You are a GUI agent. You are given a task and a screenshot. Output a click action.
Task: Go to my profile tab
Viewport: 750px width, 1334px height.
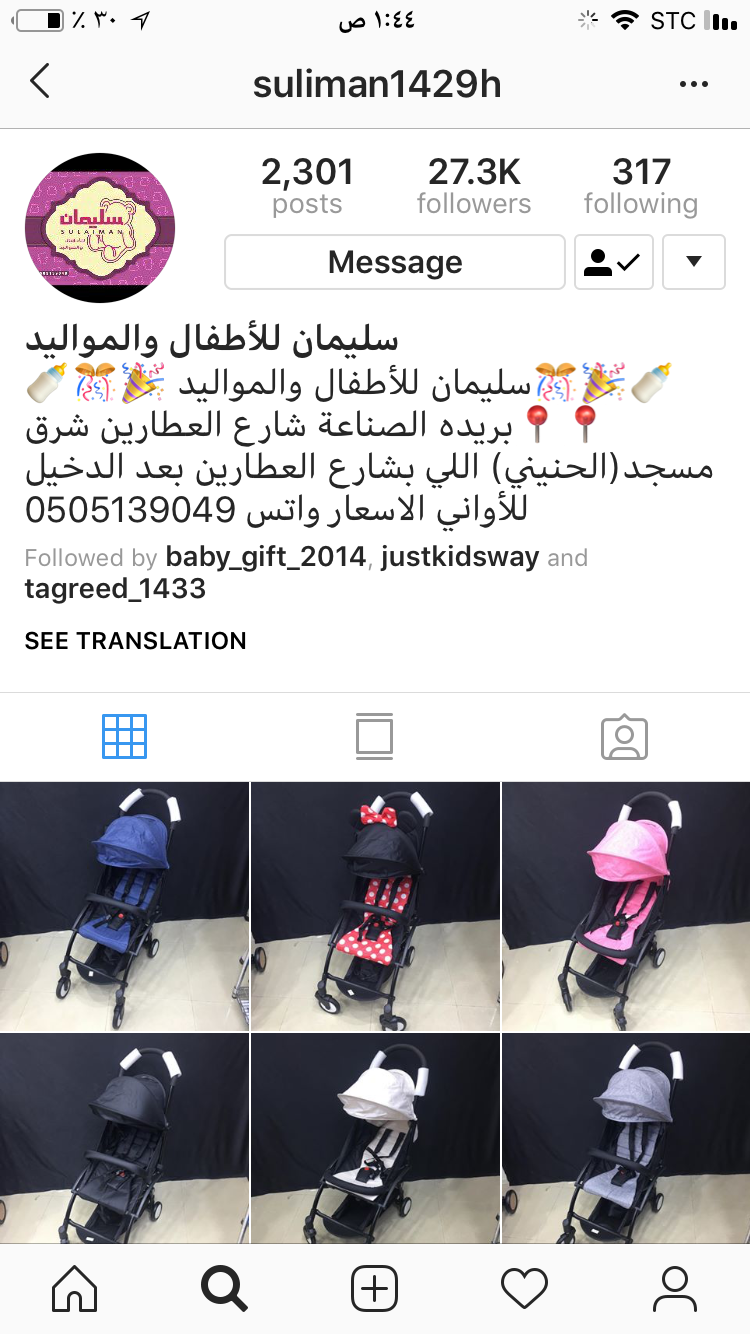coord(675,1288)
